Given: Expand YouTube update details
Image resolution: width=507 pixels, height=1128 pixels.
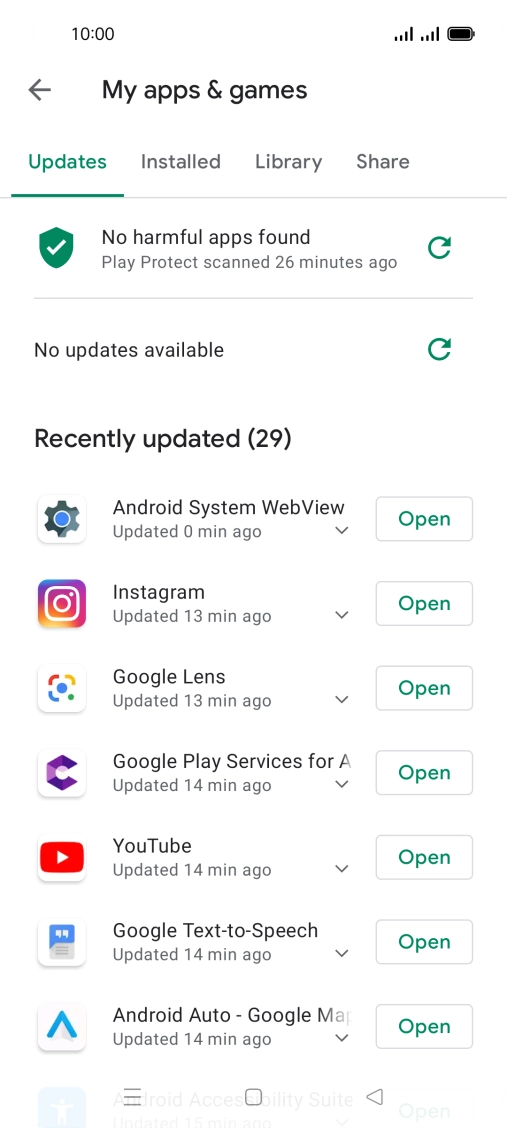Looking at the screenshot, I should (x=342, y=869).
